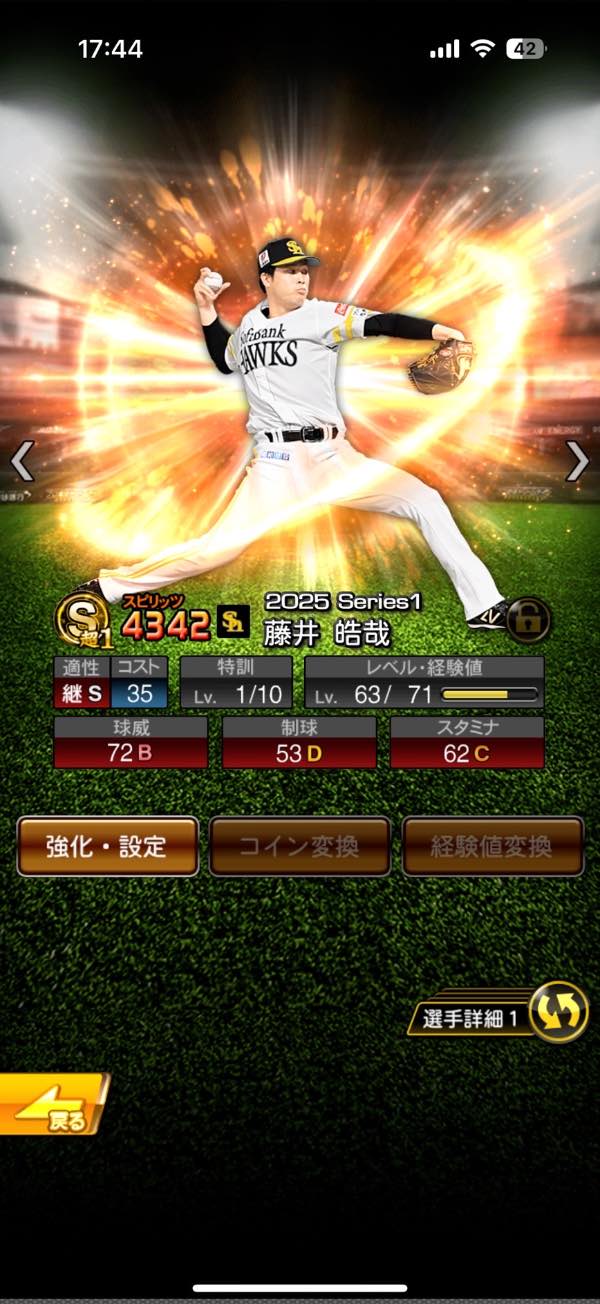Go to the next player with right arrow
The height and width of the screenshot is (1304, 600).
tap(578, 461)
